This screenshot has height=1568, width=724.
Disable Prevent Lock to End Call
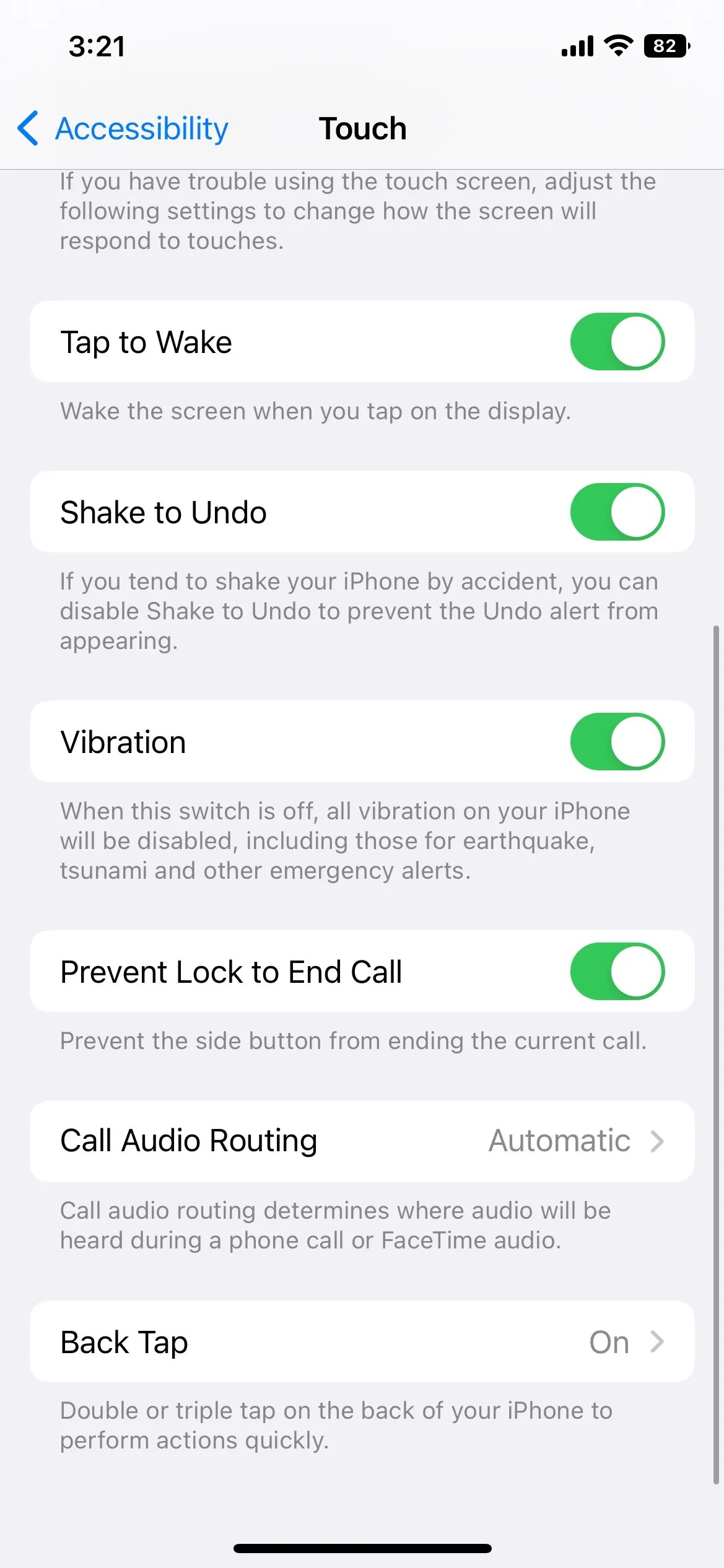[x=618, y=972]
